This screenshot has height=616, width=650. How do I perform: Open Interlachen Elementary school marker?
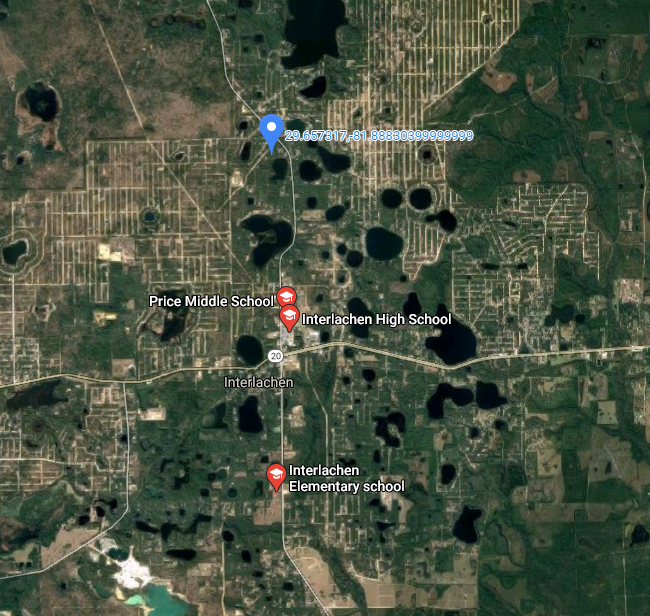[x=276, y=475]
